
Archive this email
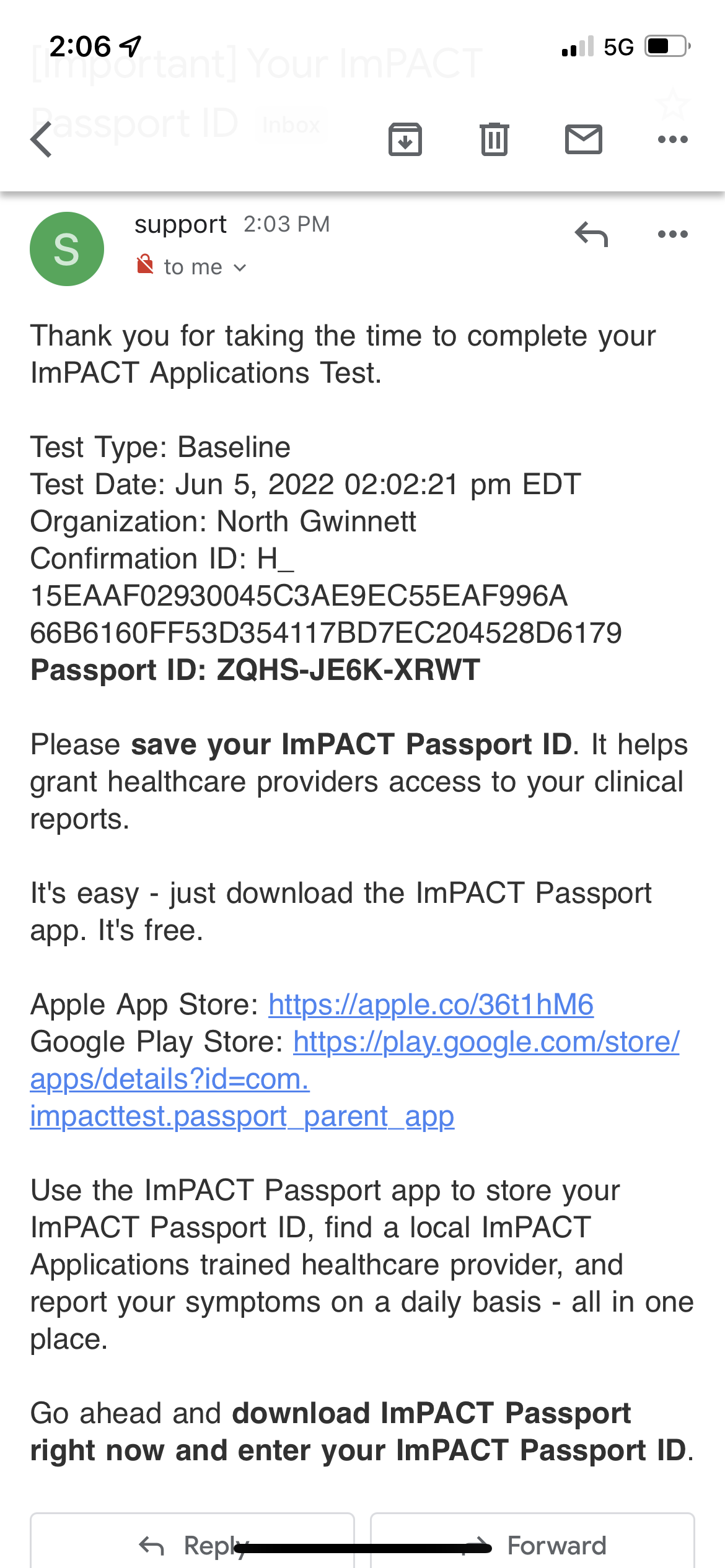coord(405,139)
